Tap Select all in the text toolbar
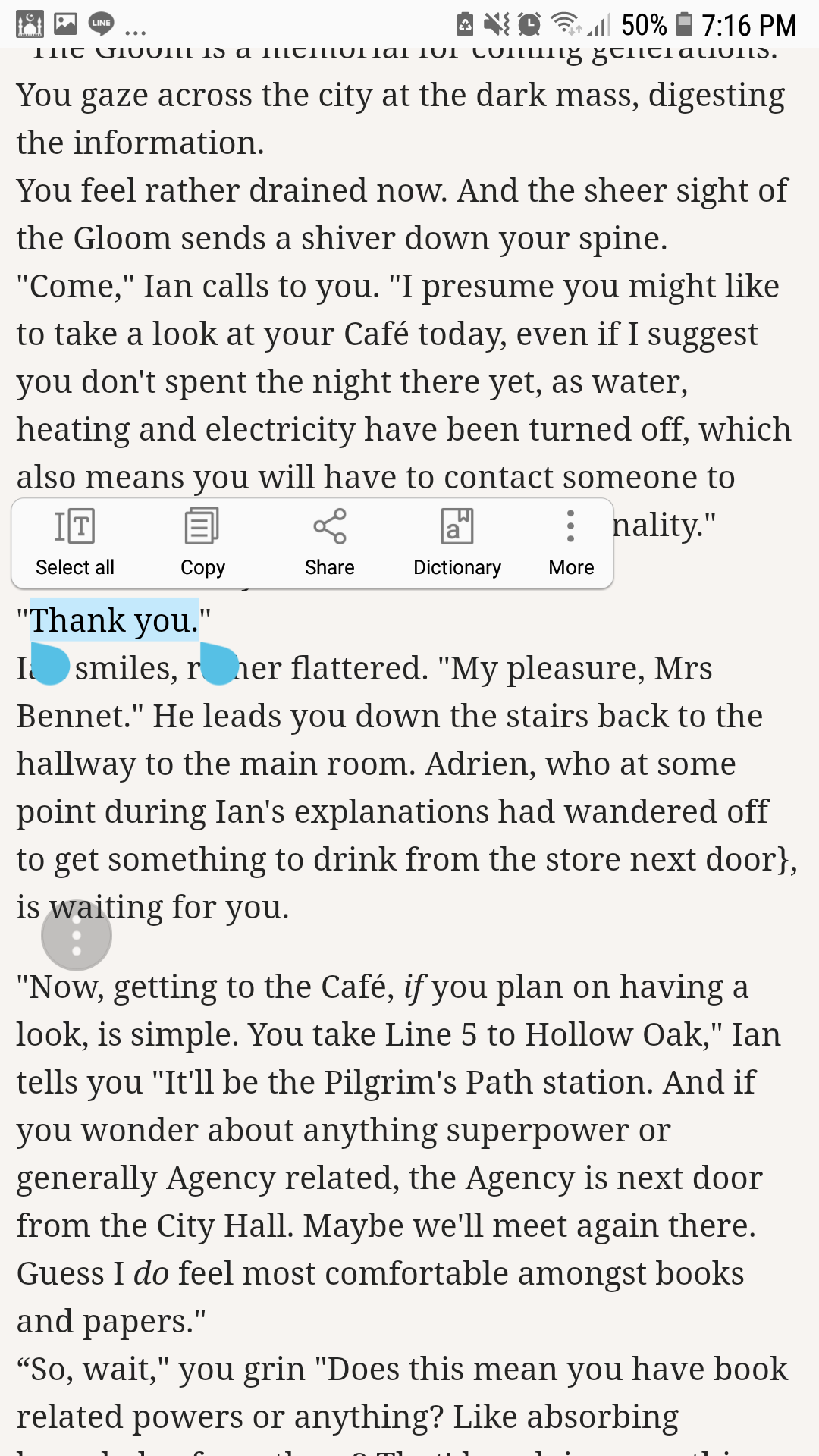Screen dimensions: 819x1456 (x=74, y=543)
